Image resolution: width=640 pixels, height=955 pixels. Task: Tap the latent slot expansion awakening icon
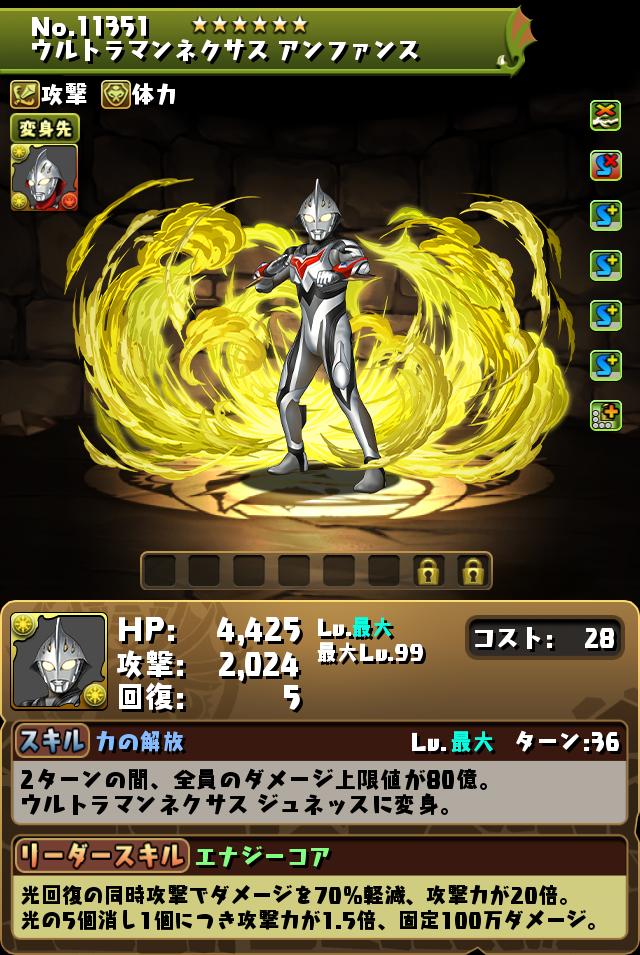(x=605, y=415)
